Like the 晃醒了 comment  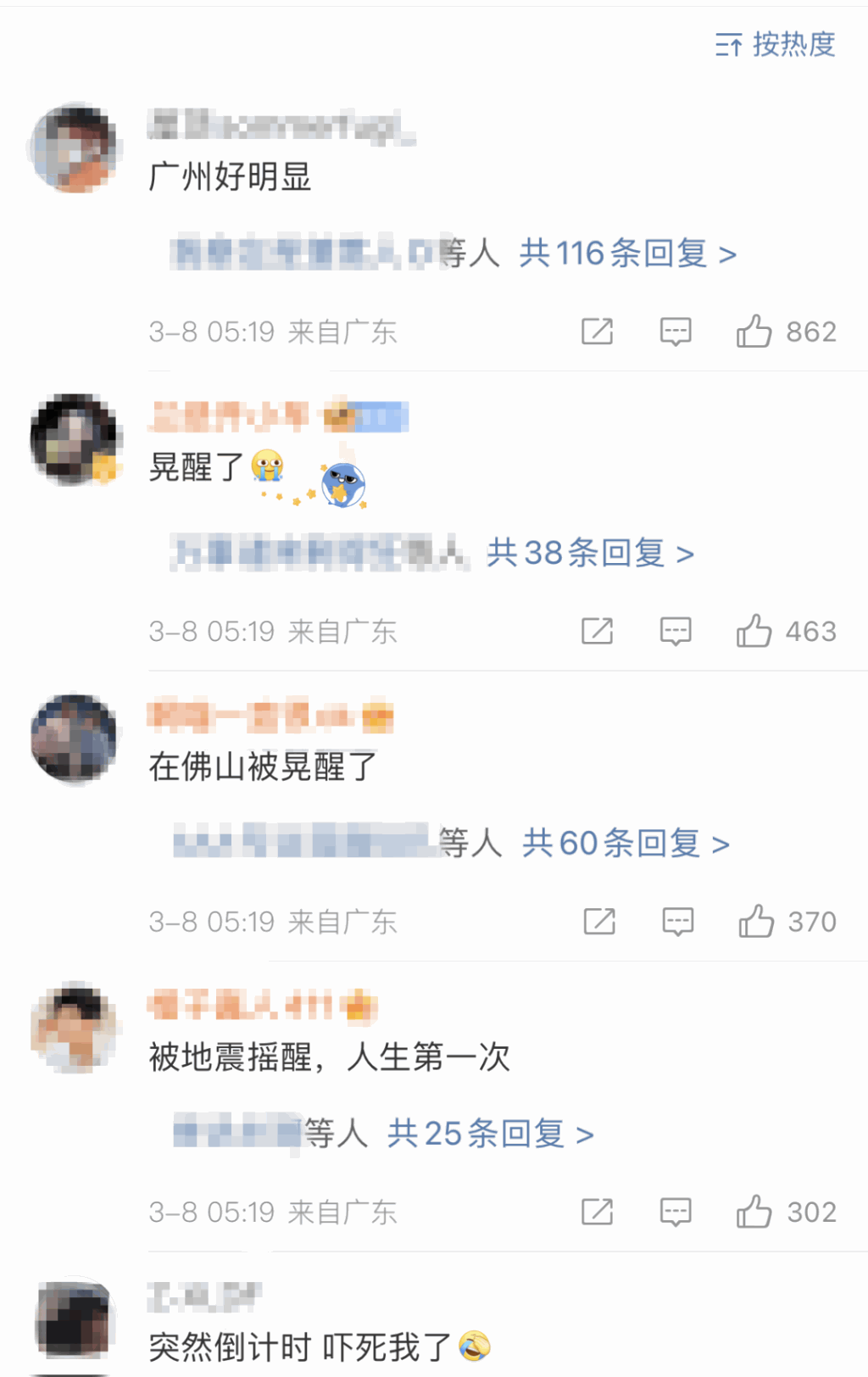(x=754, y=632)
